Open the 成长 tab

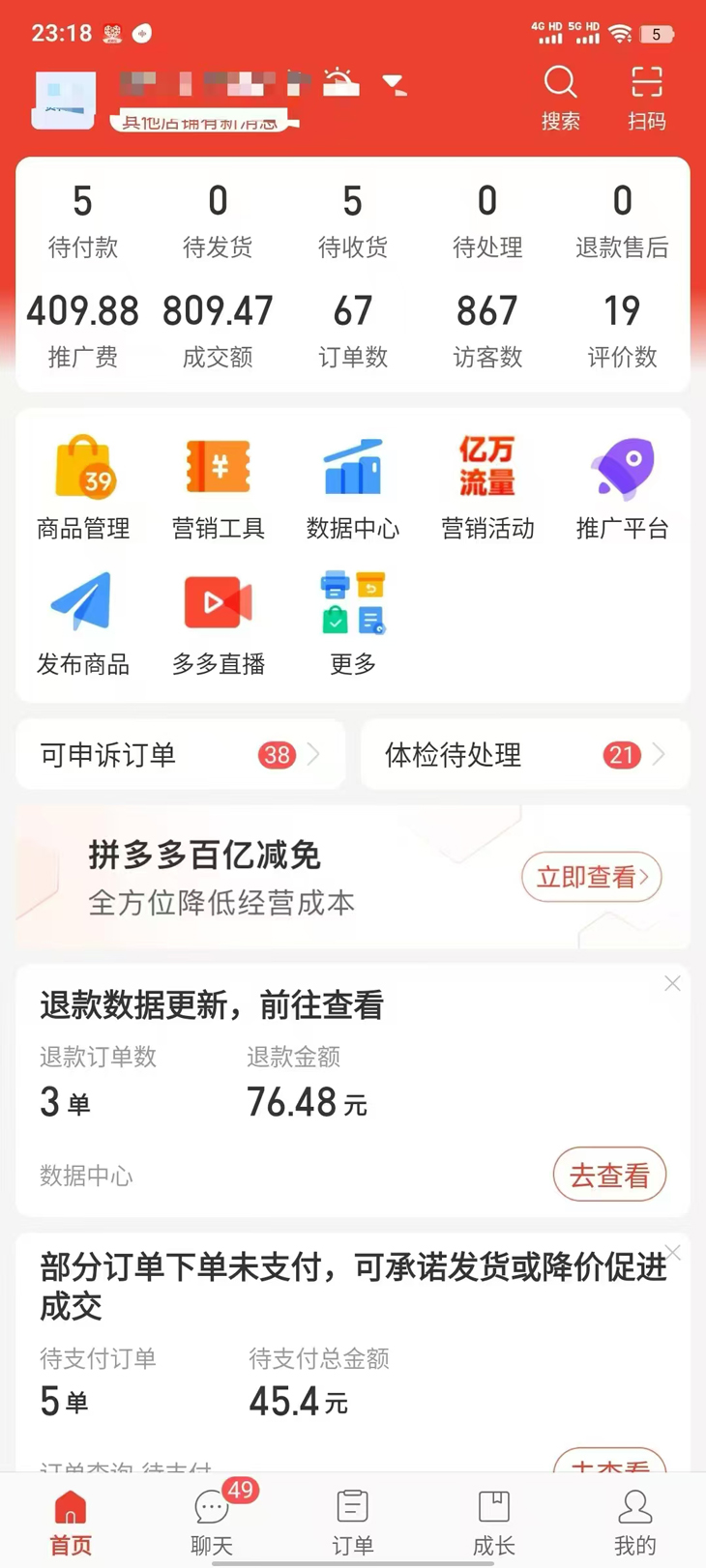point(493,1519)
